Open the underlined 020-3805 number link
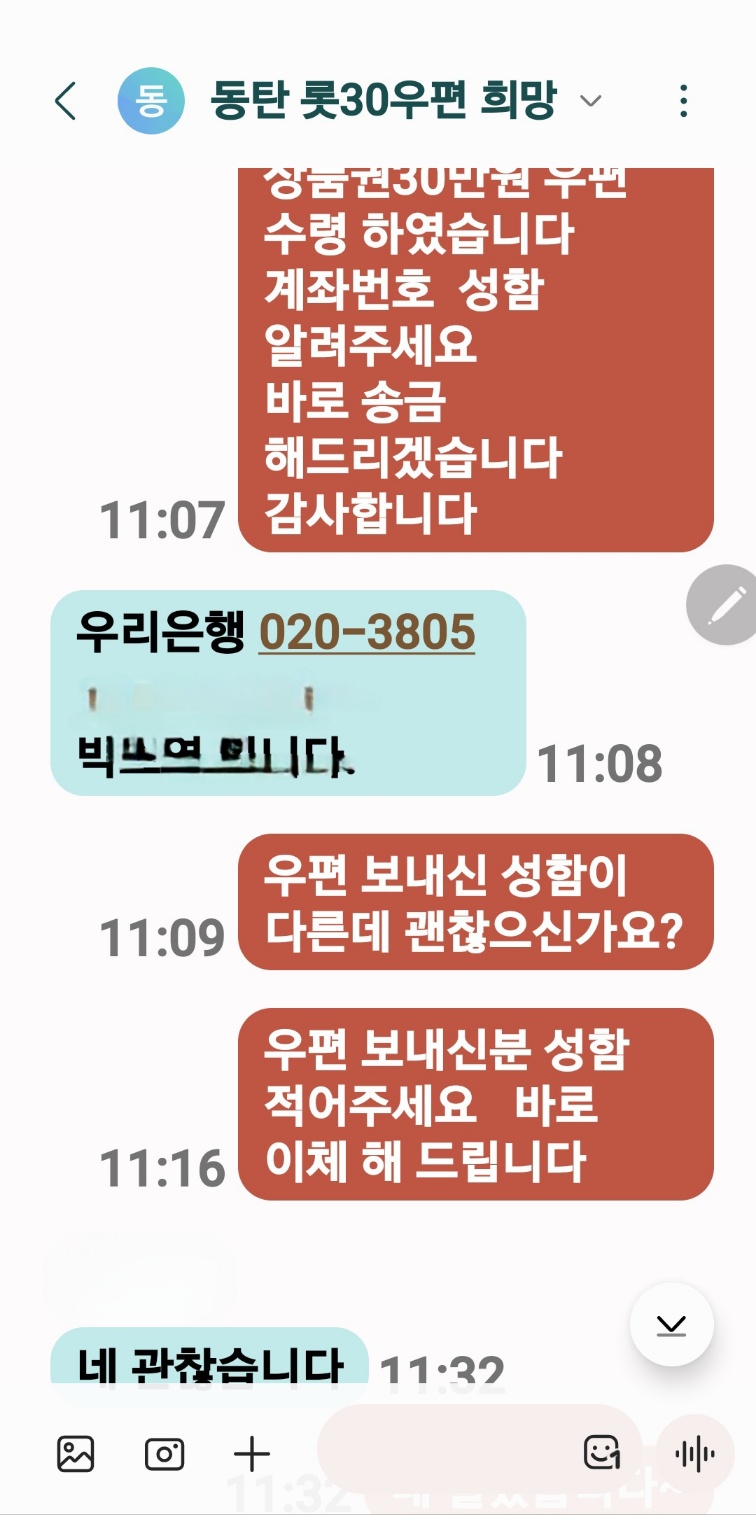 click(366, 632)
